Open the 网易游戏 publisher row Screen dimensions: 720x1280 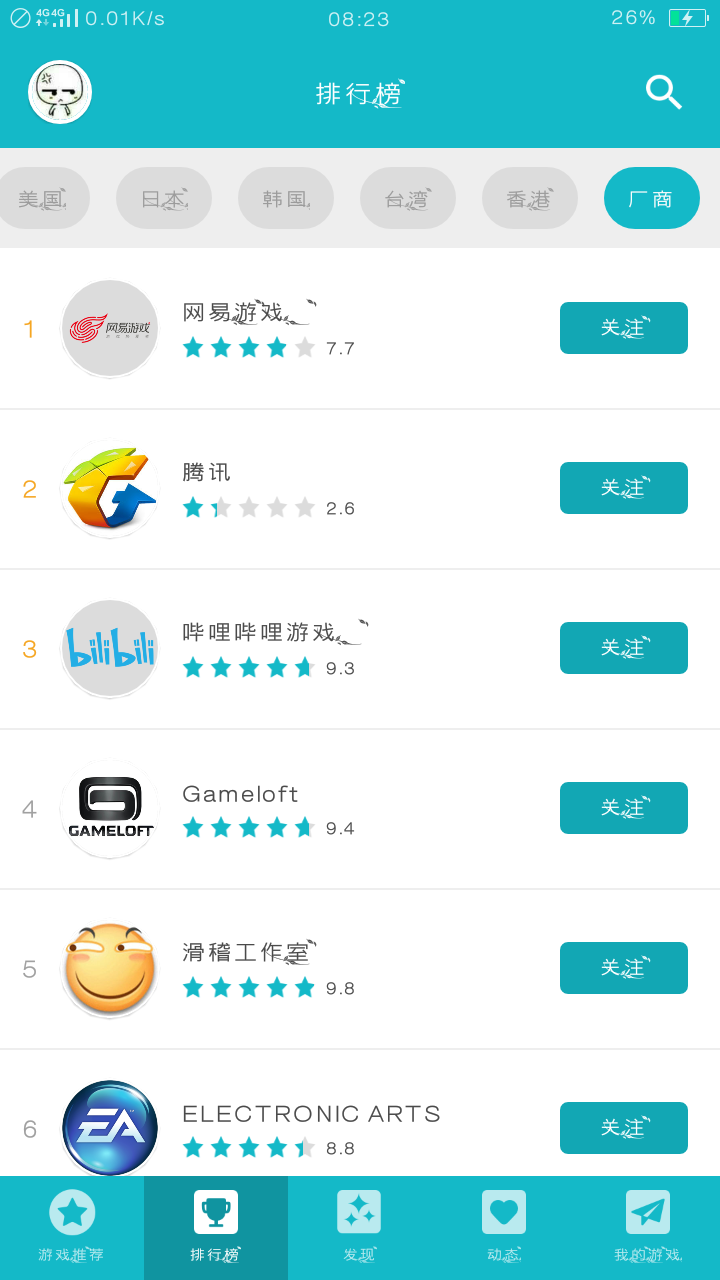click(300, 328)
